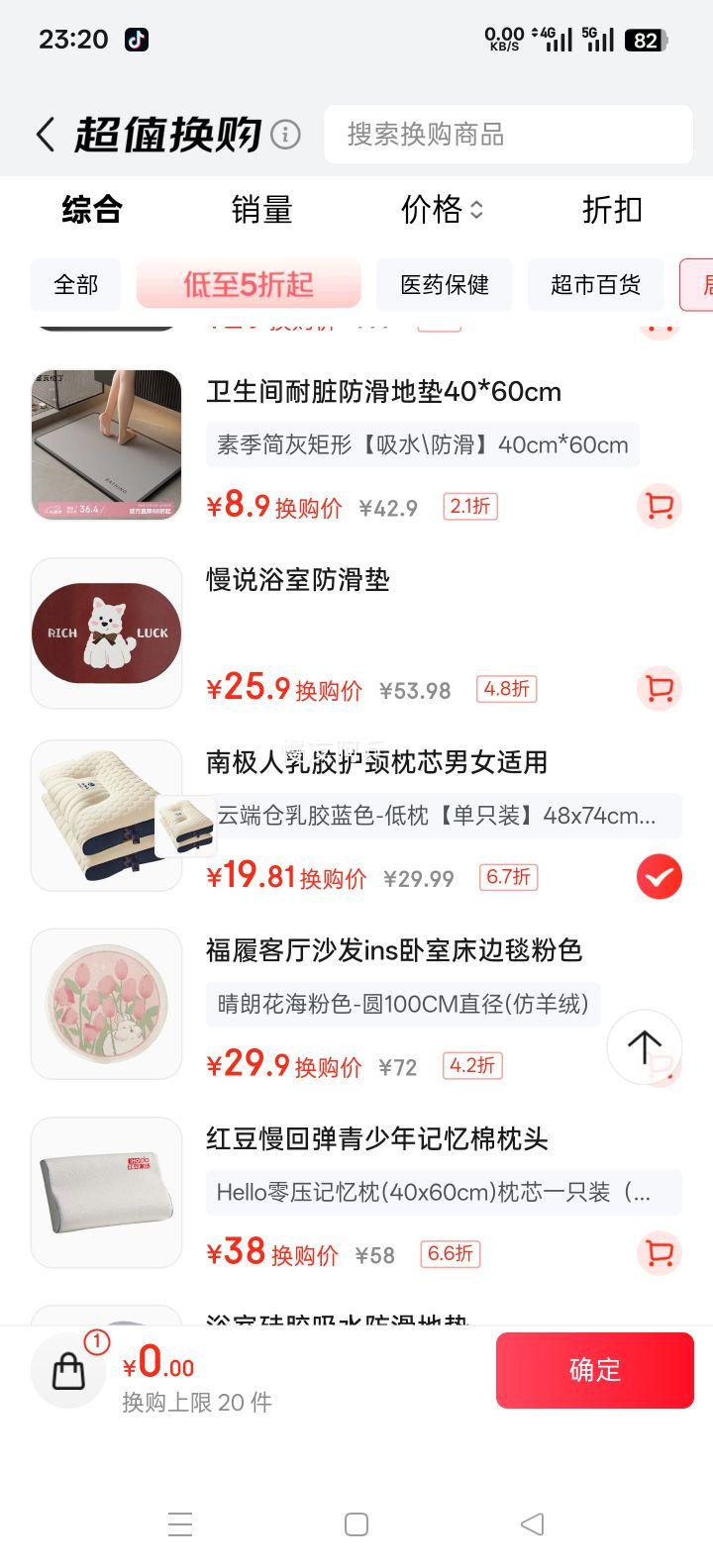Open the shopping bag with selected items

68,1371
